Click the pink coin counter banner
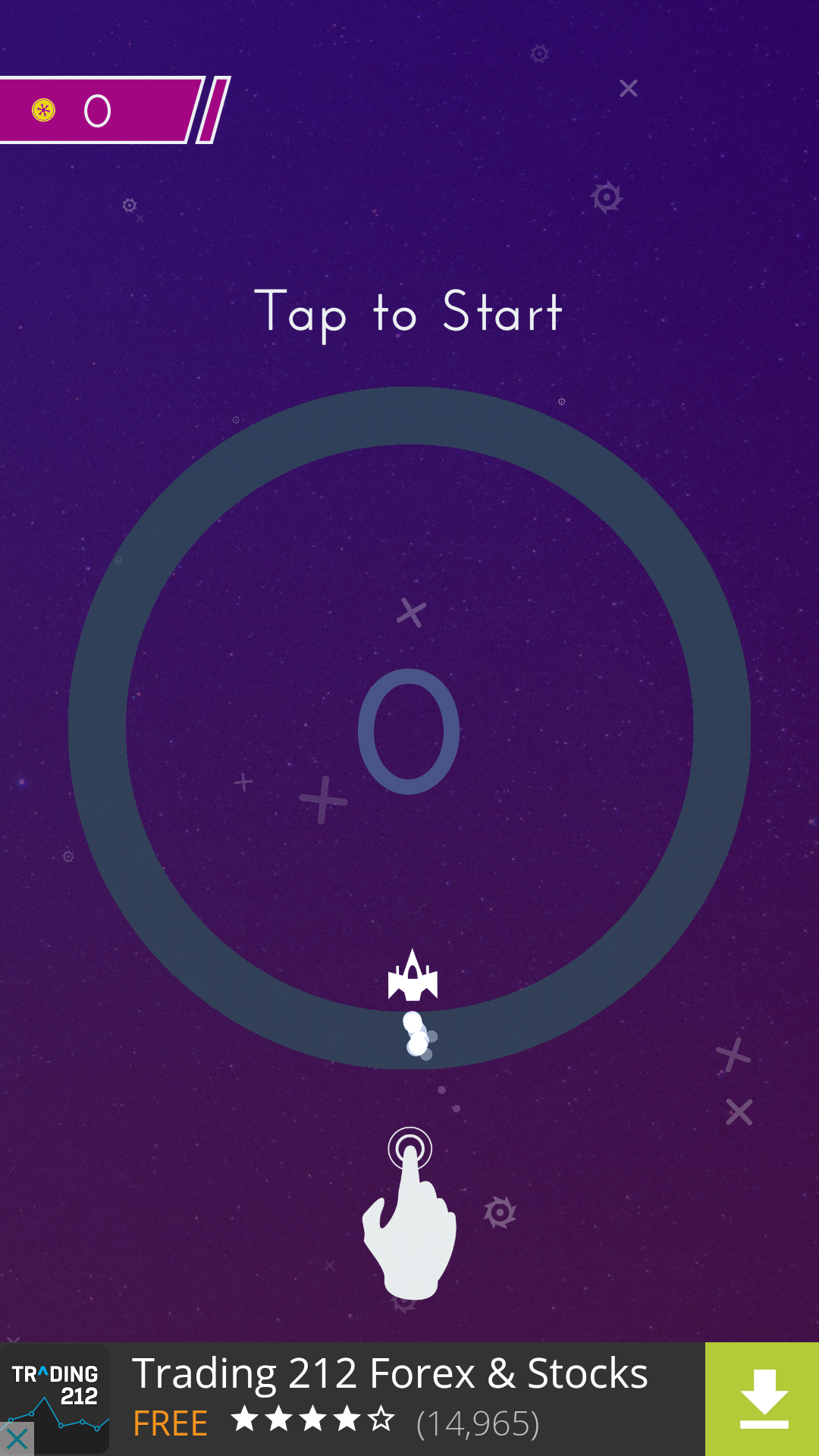The width and height of the screenshot is (819, 1456). 99,110
